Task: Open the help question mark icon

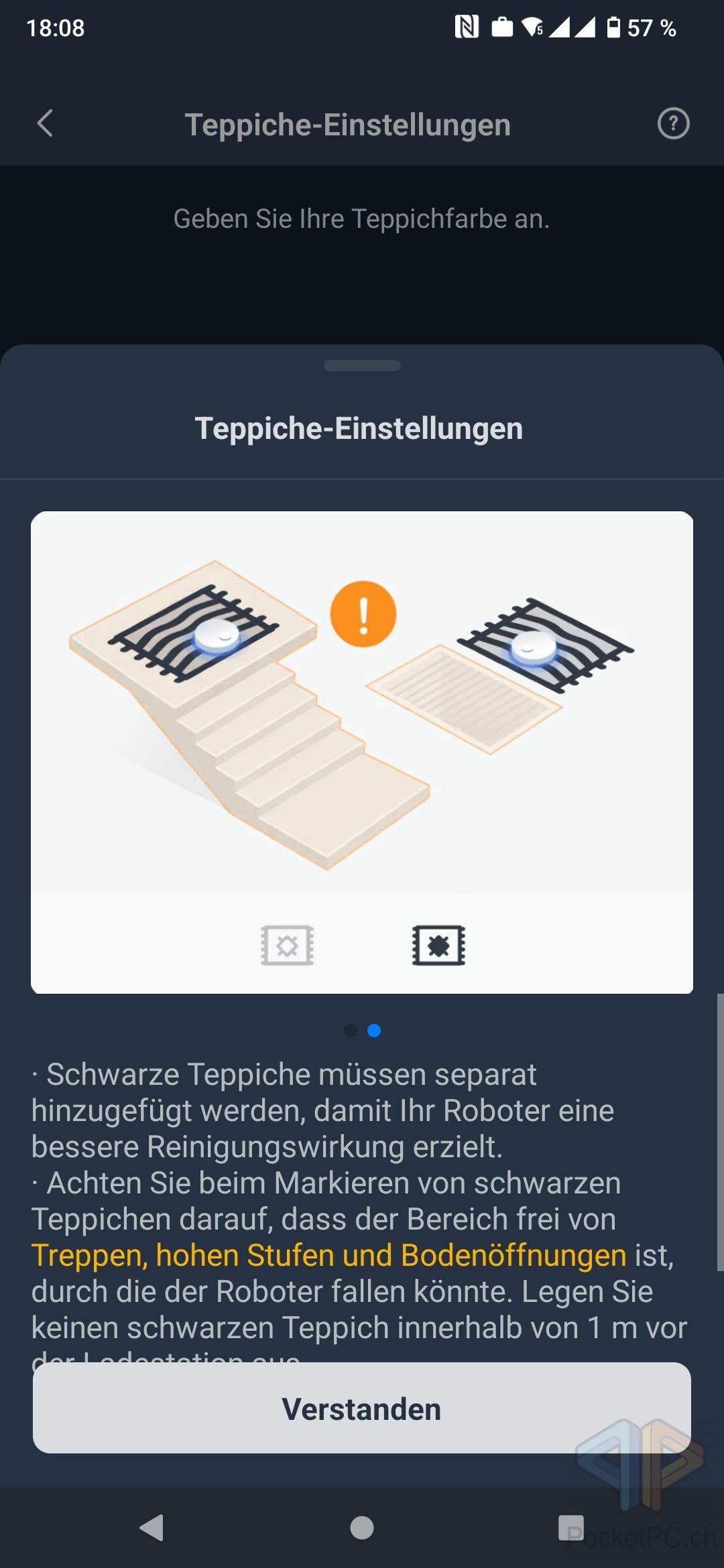Action: 673,124
